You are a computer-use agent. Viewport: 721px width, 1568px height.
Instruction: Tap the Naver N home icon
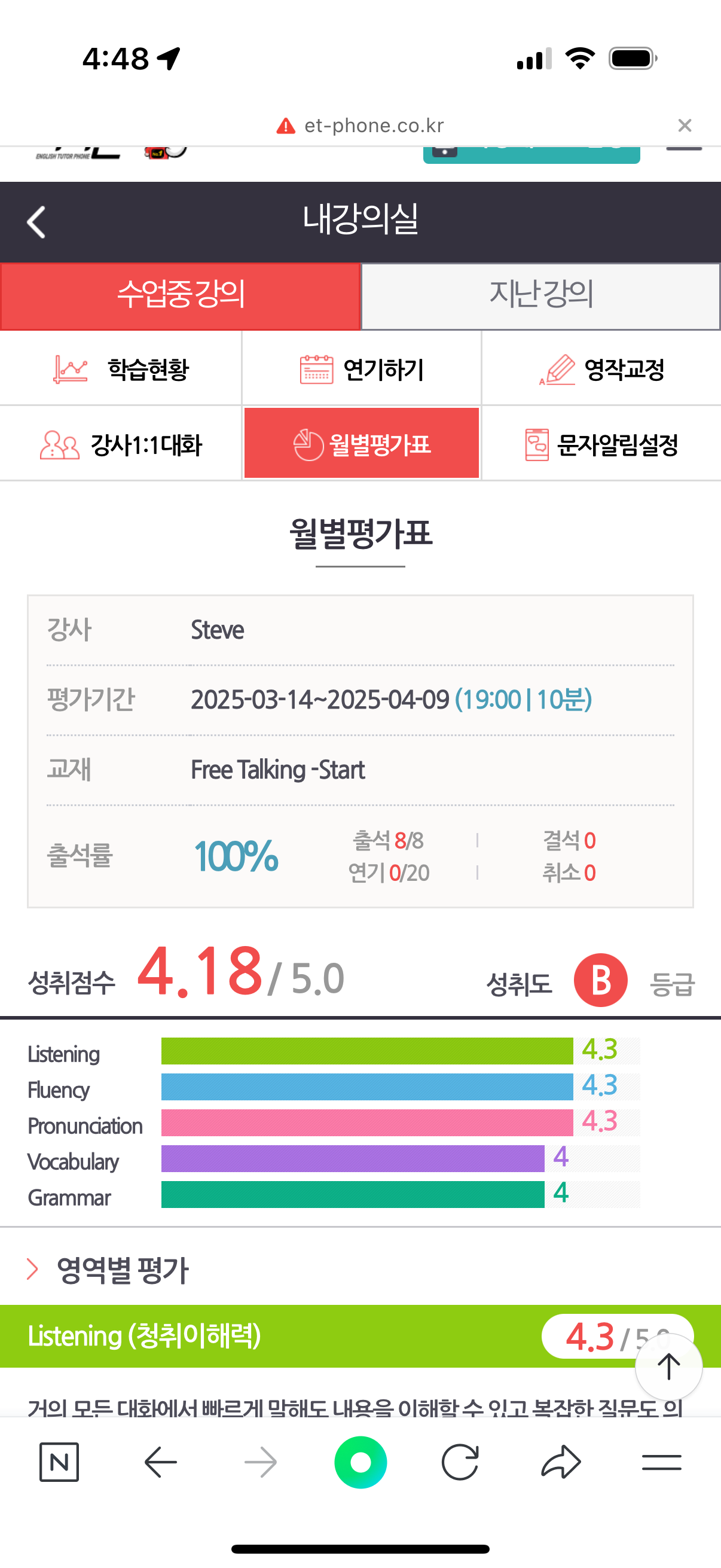pos(59,1462)
